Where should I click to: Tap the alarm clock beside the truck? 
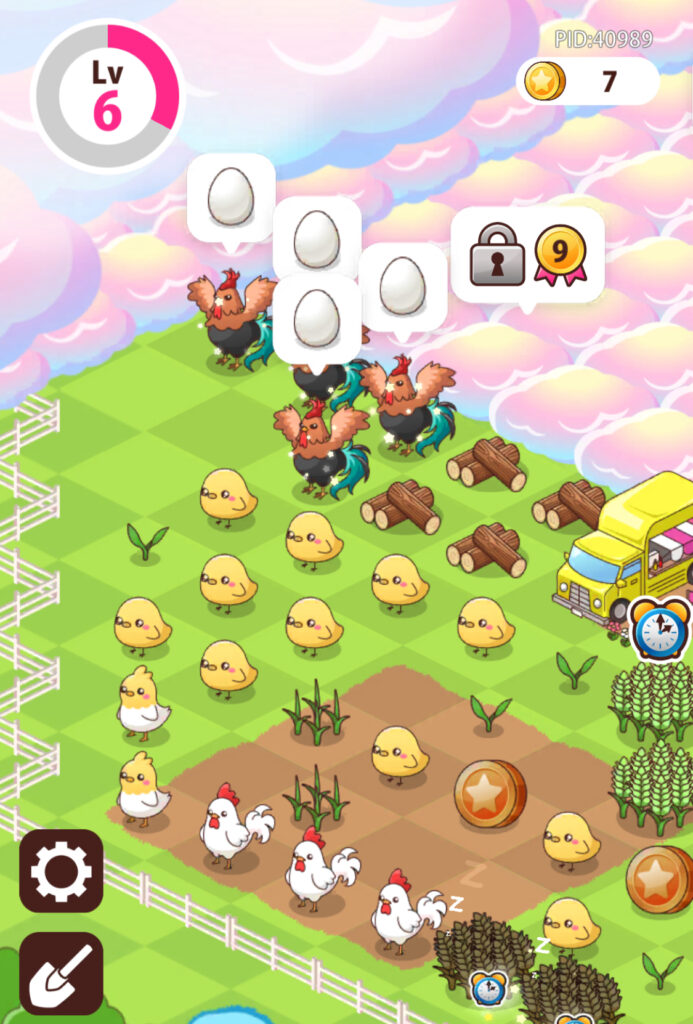point(660,629)
